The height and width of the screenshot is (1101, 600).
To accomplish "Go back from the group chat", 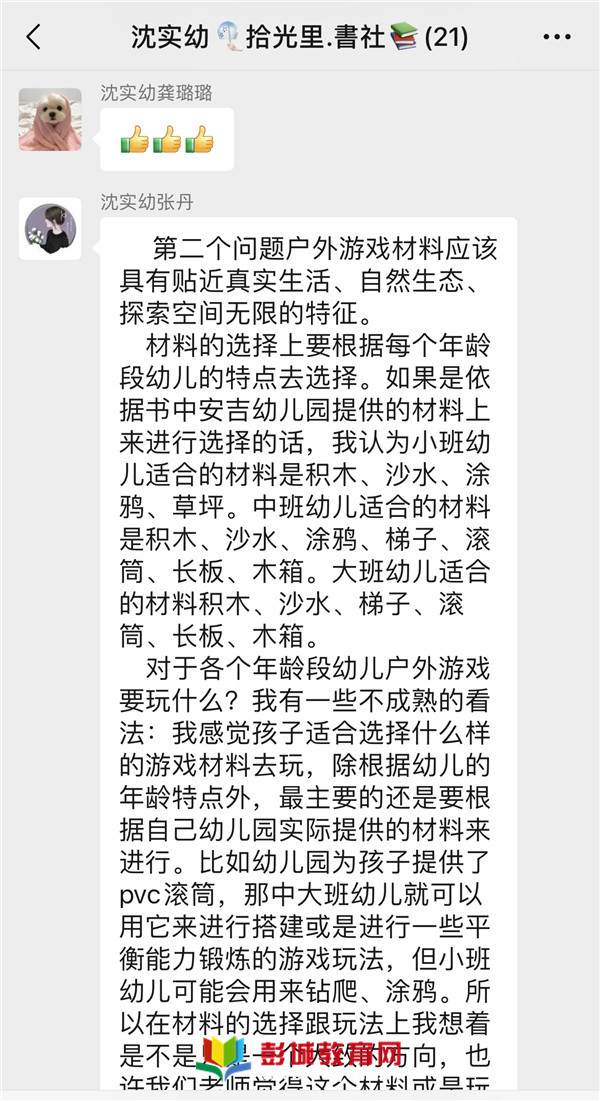I will tap(34, 37).
